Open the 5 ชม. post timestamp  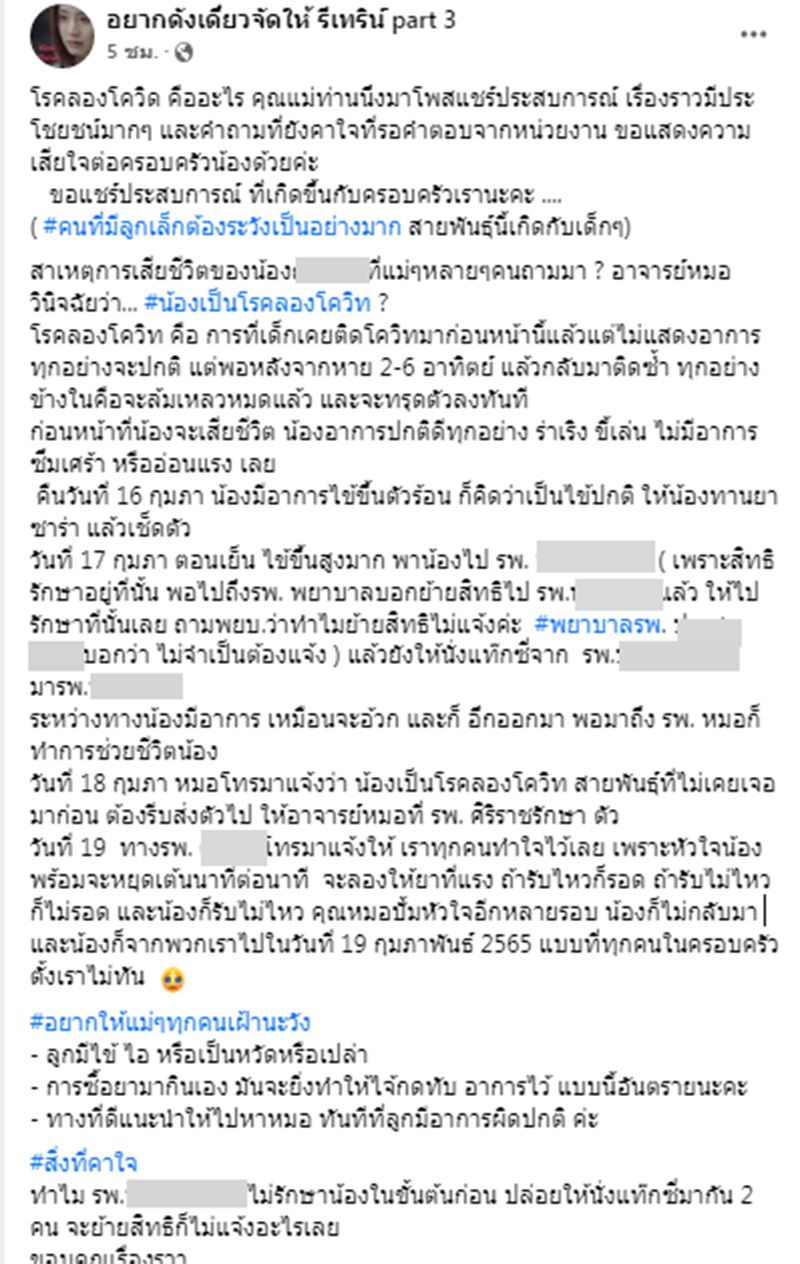tap(126, 50)
